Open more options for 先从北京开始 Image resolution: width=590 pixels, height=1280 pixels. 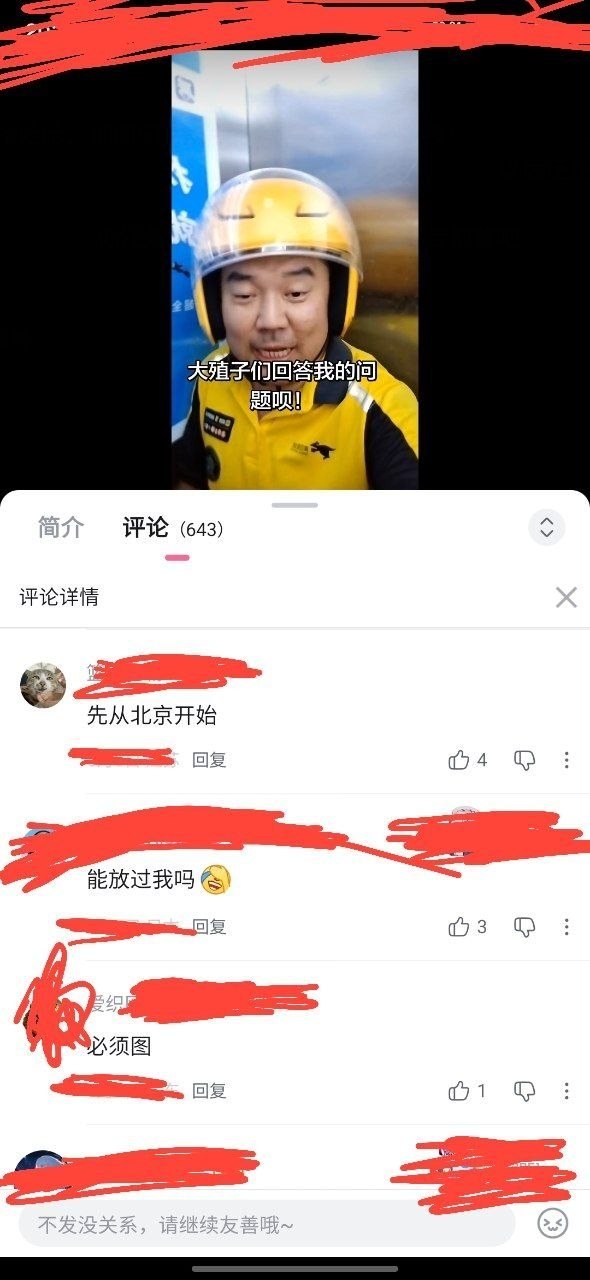point(566,760)
